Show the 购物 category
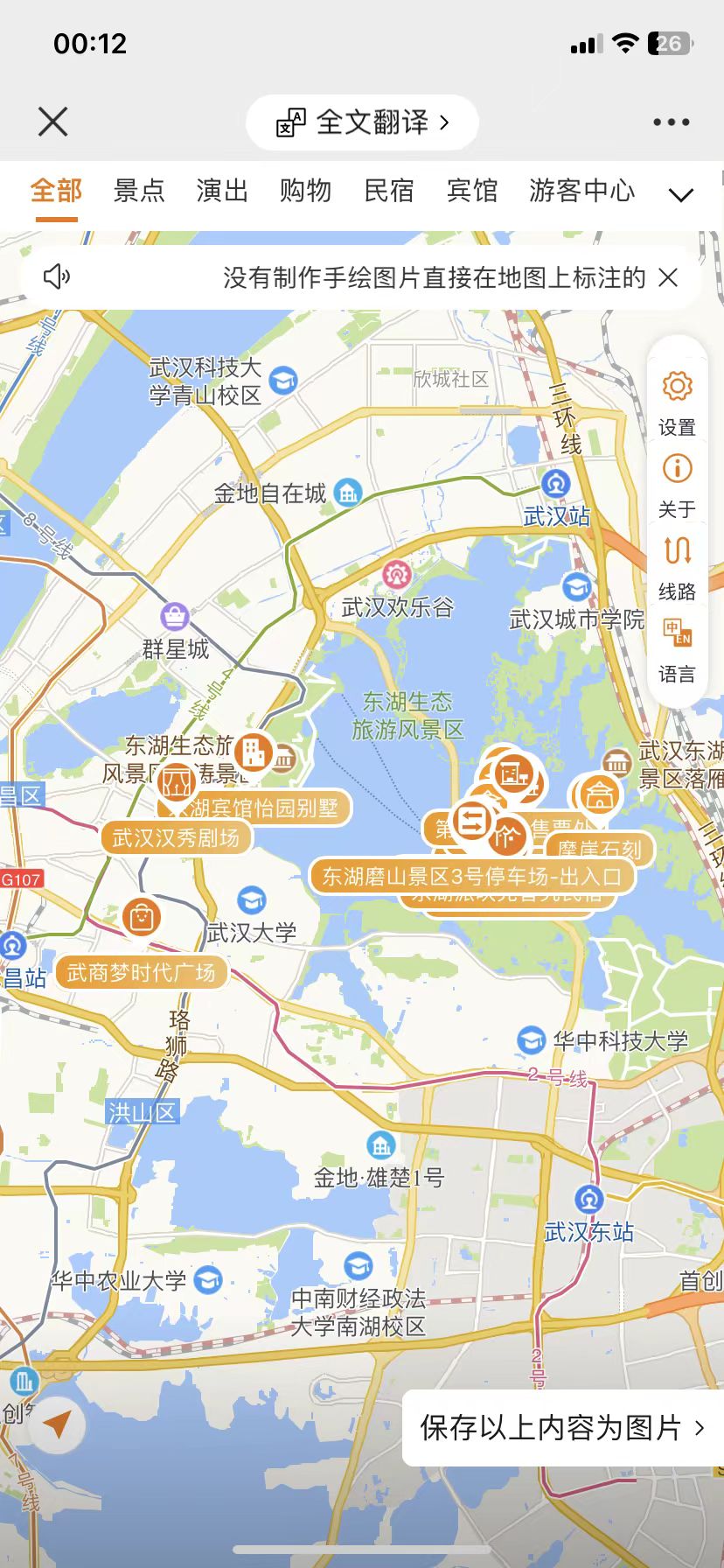 point(305,191)
